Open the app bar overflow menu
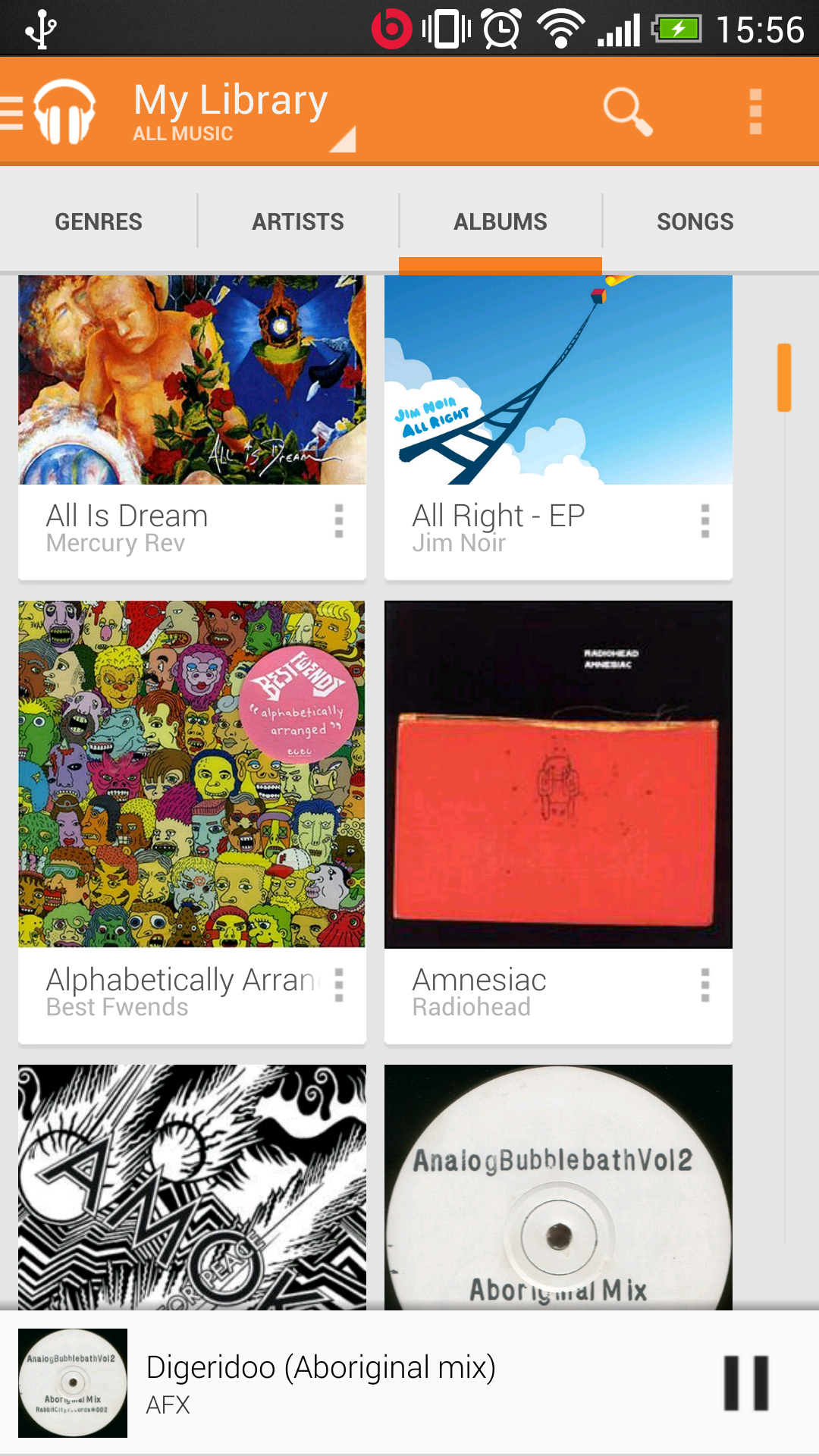The image size is (819, 1456). pyautogui.click(x=755, y=112)
